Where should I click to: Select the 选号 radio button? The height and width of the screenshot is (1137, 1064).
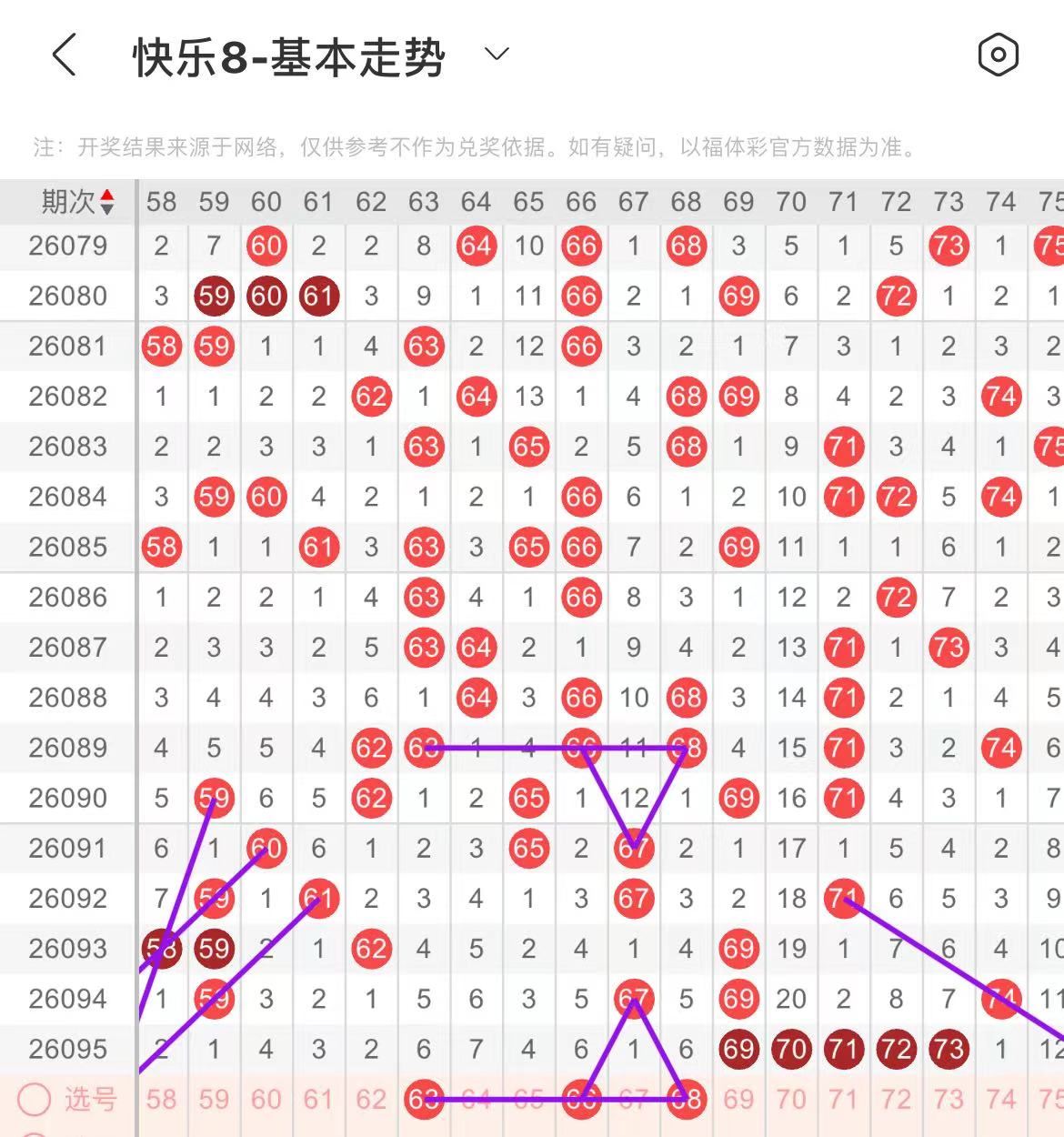pos(35,1100)
